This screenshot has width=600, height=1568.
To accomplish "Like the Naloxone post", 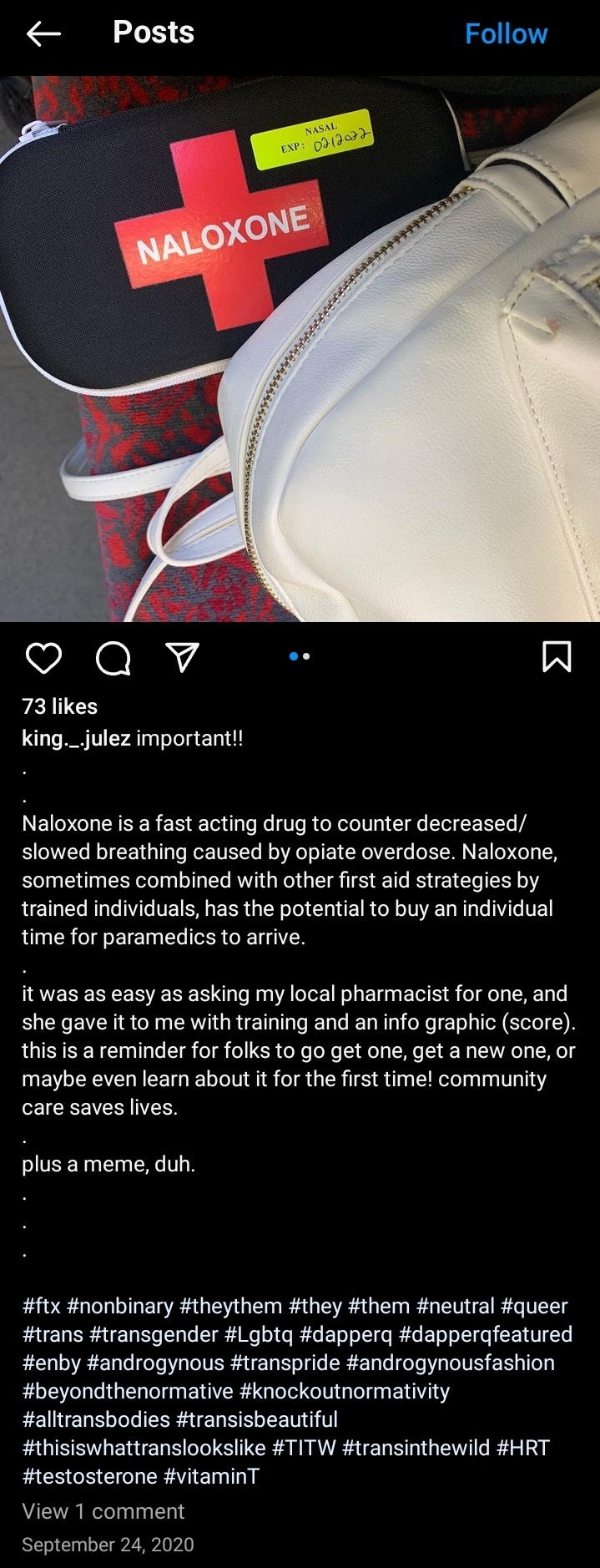I will click(43, 657).
